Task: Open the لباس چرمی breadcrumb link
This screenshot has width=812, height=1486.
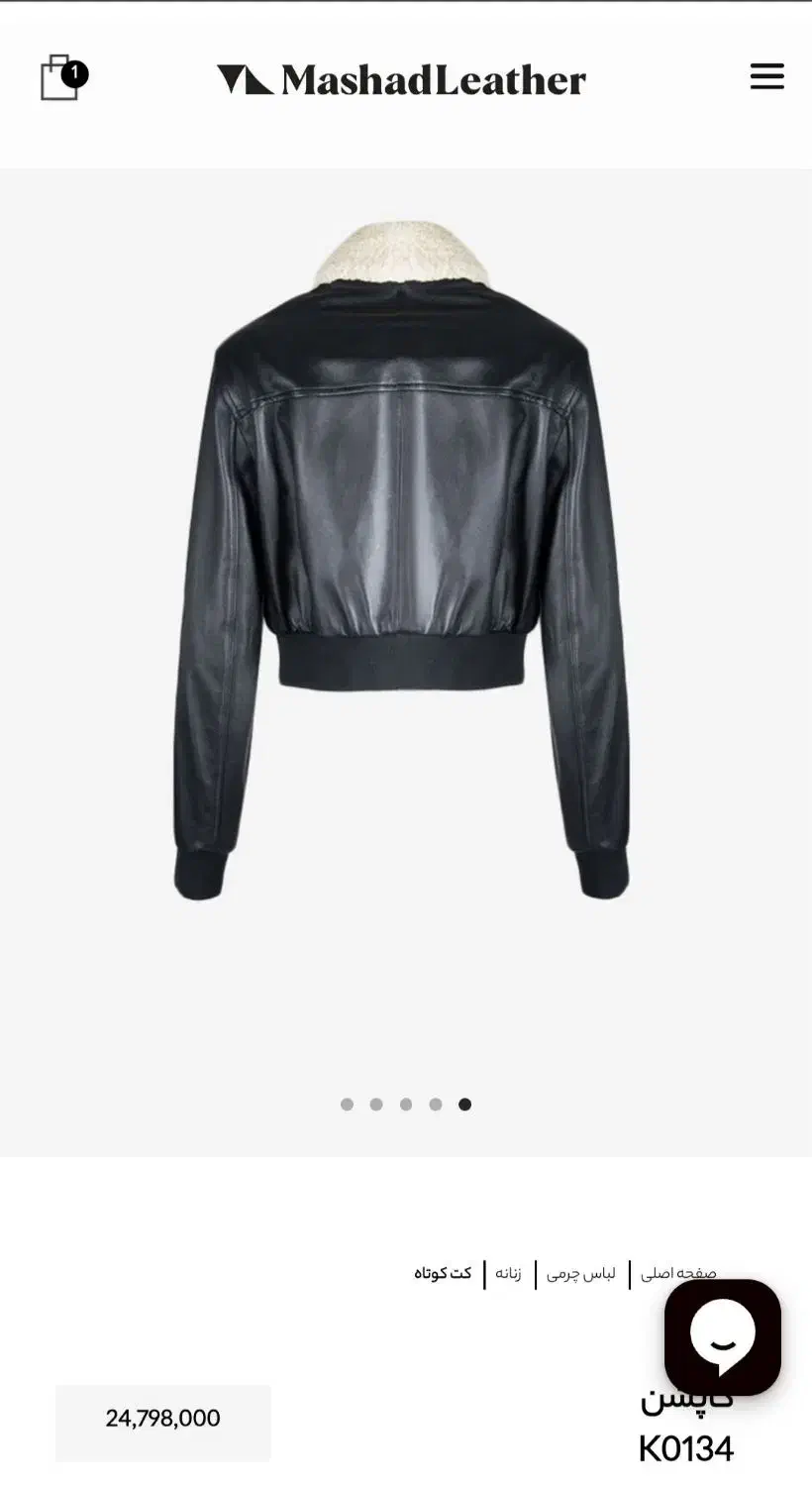Action: point(581,1273)
